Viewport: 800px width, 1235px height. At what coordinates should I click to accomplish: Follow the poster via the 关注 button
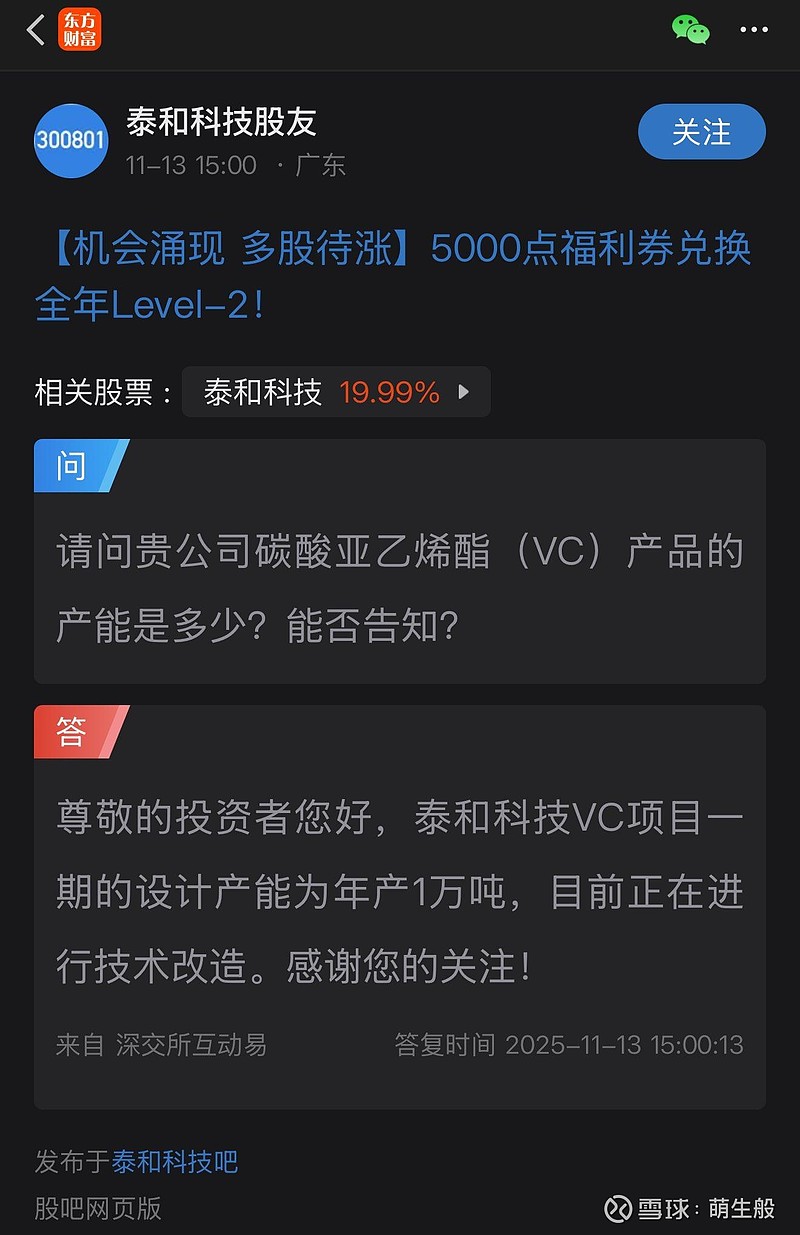point(701,132)
